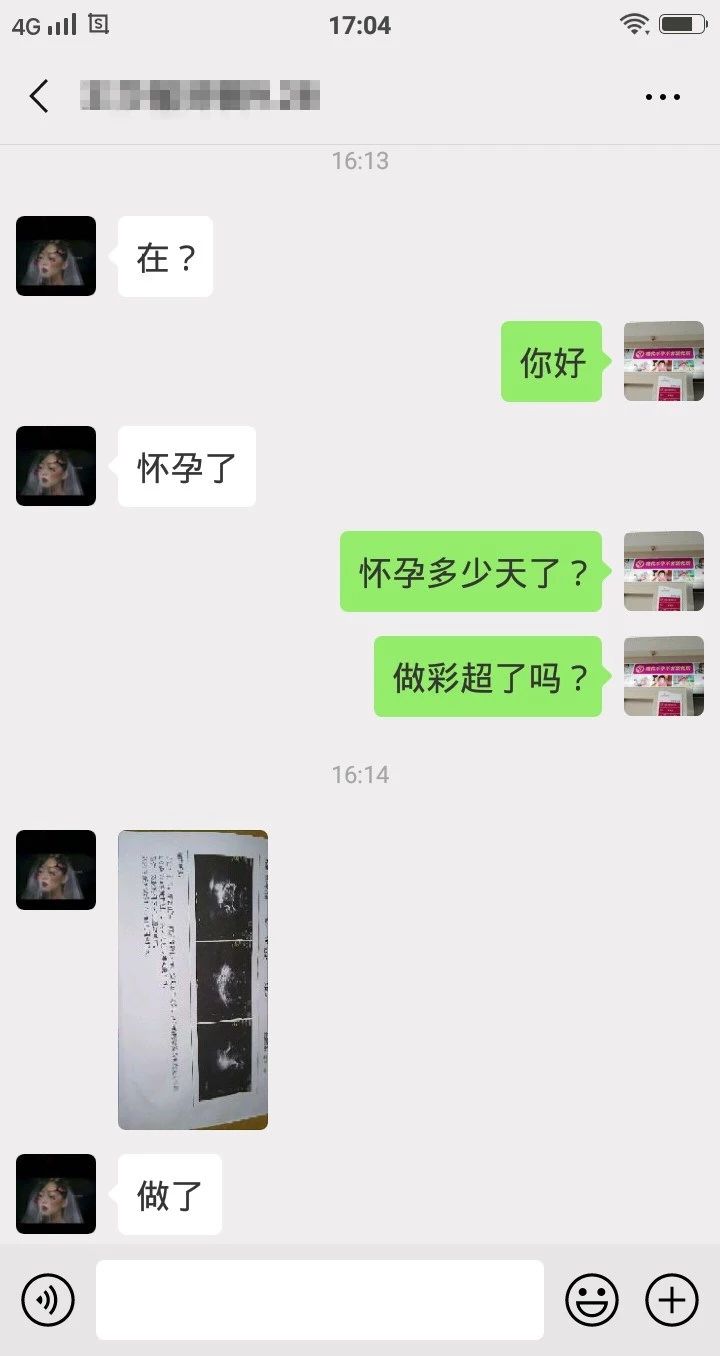Screen dimensions: 720x1356
Task: Open the chat's three-dot menu
Action: [662, 97]
